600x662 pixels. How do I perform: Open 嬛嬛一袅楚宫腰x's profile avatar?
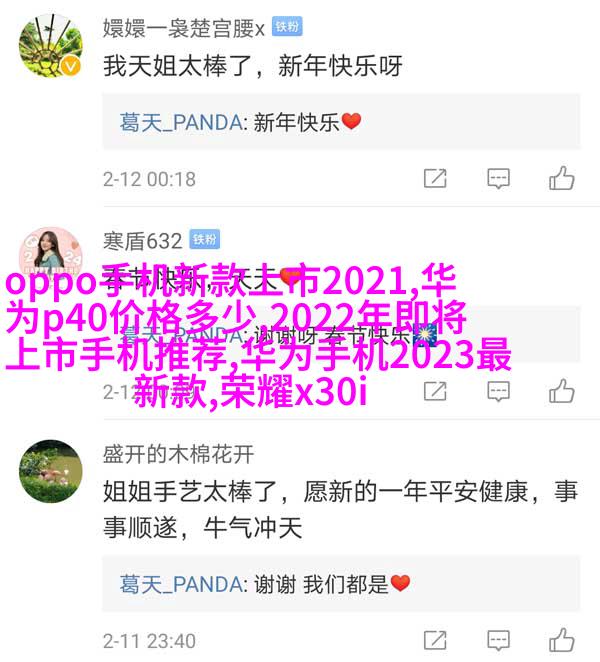point(50,47)
